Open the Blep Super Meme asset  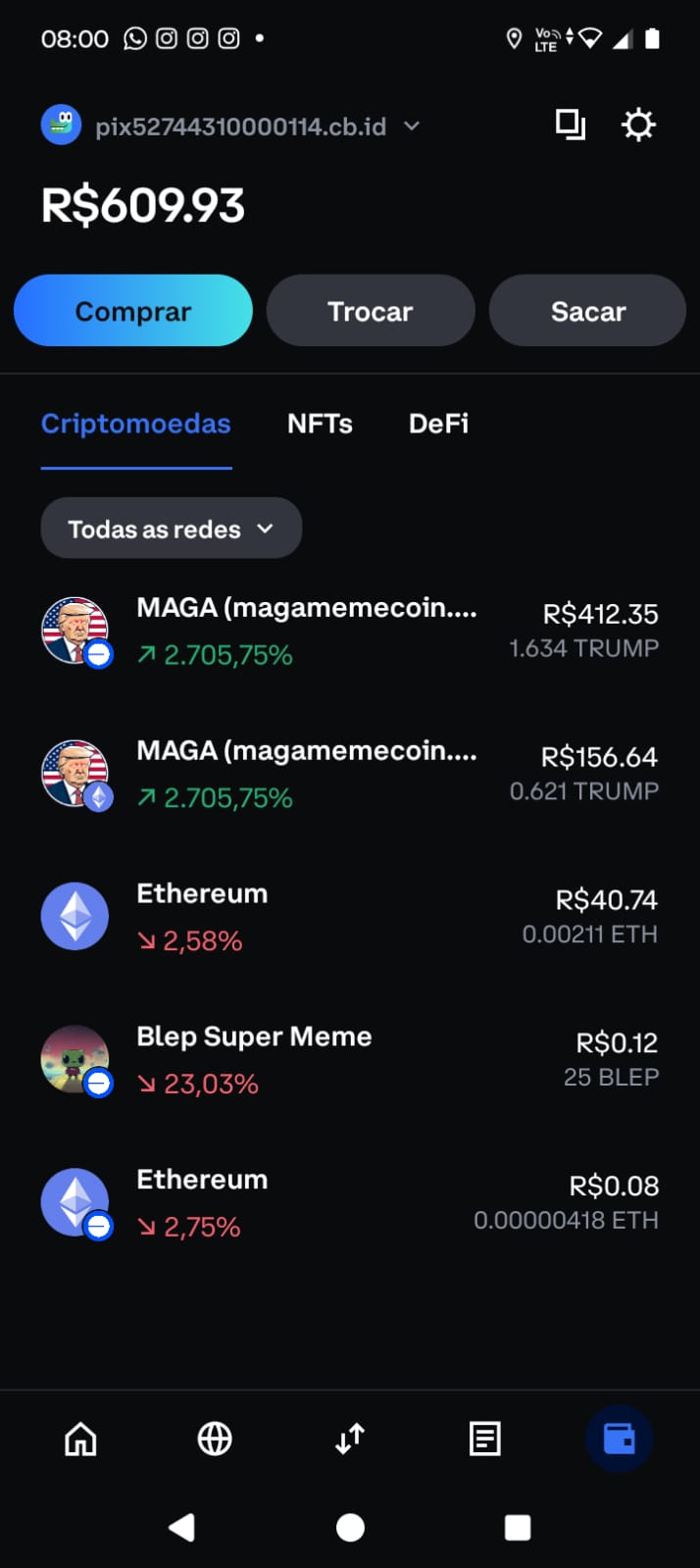(349, 1060)
